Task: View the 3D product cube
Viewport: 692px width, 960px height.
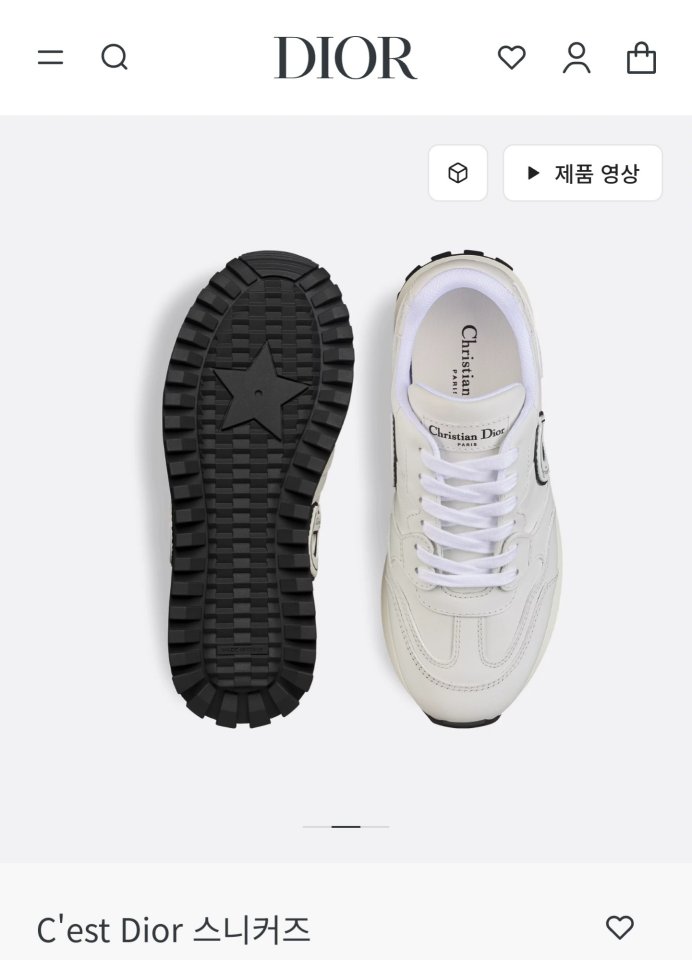Action: [x=458, y=173]
